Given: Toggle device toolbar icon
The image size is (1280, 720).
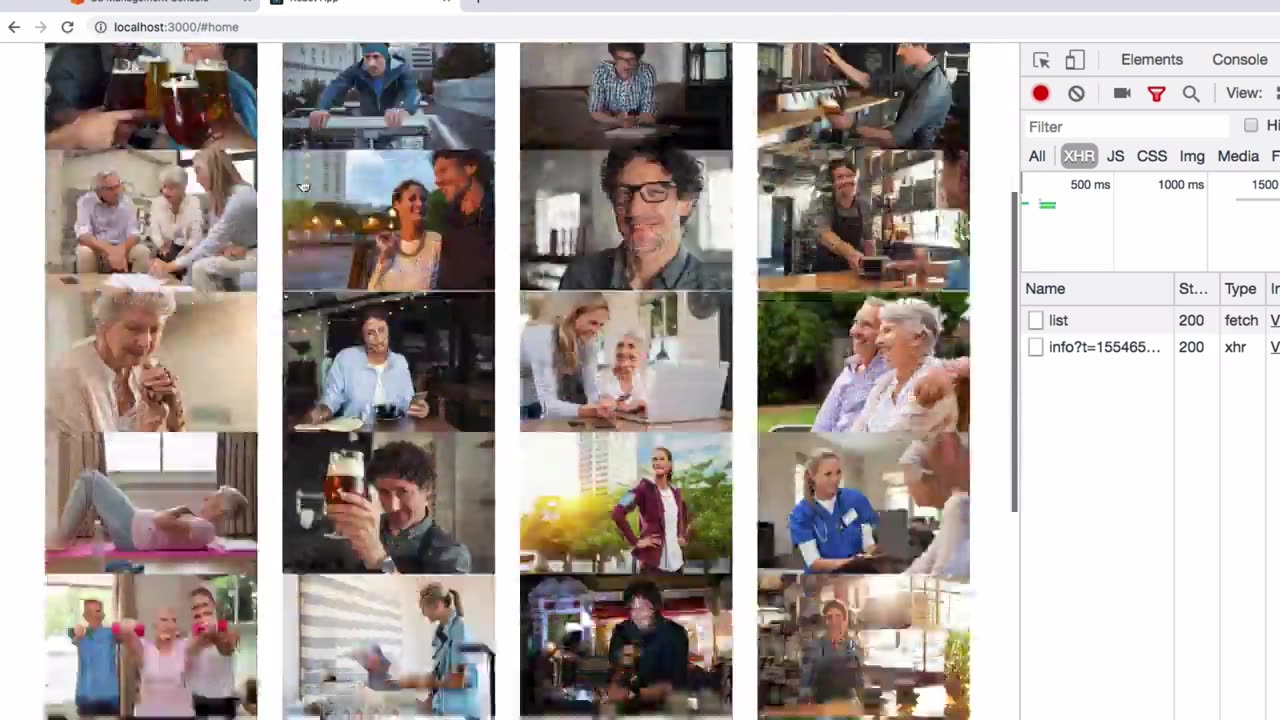Looking at the screenshot, I should 1075,60.
